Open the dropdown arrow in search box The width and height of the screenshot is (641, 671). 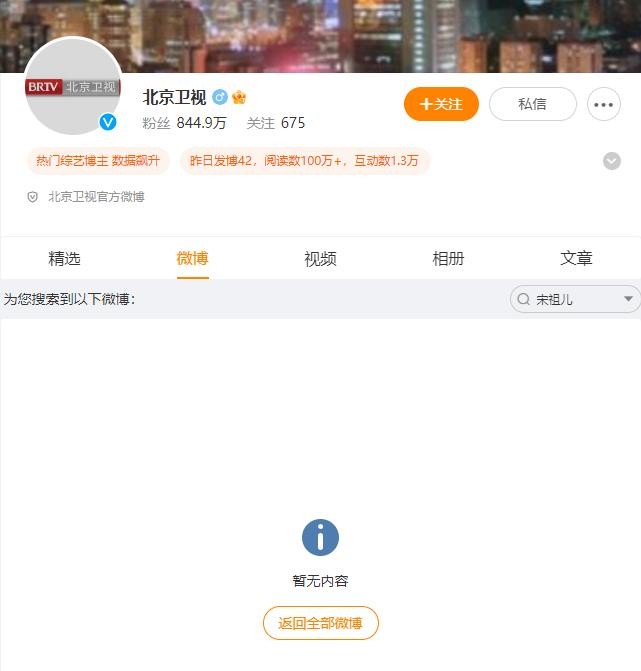[629, 299]
